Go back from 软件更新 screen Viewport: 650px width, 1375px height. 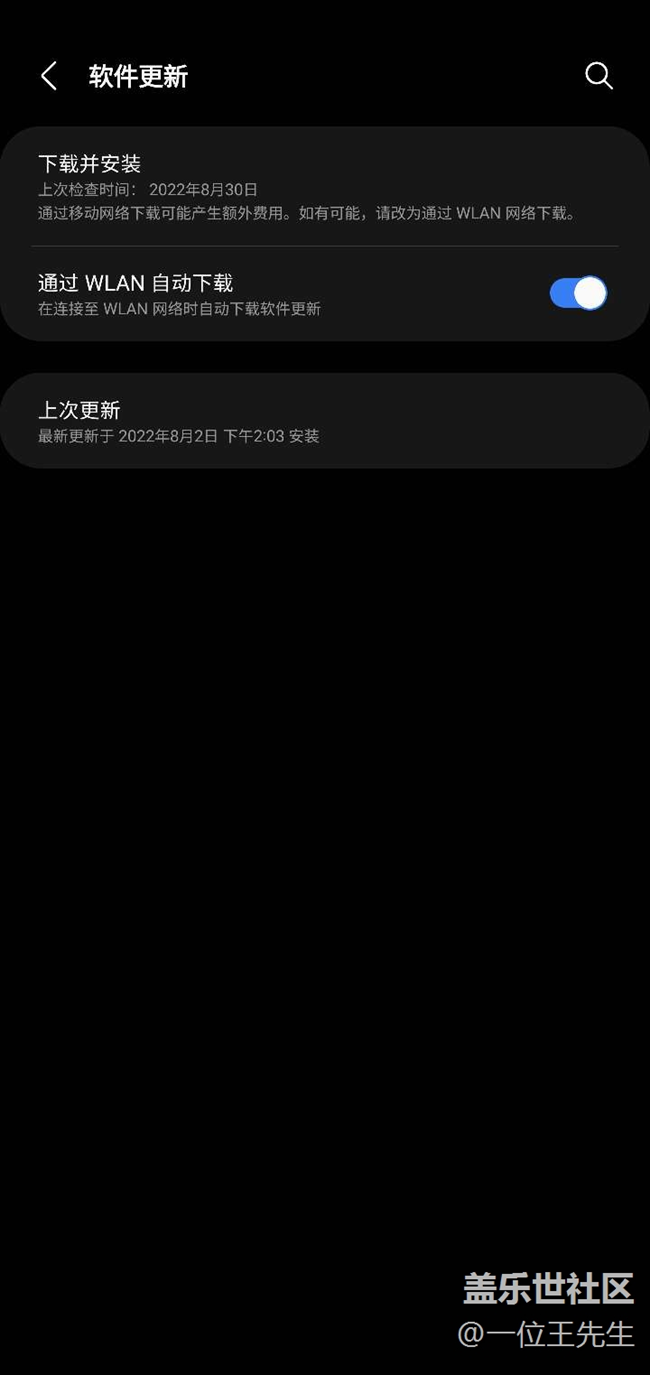click(48, 76)
